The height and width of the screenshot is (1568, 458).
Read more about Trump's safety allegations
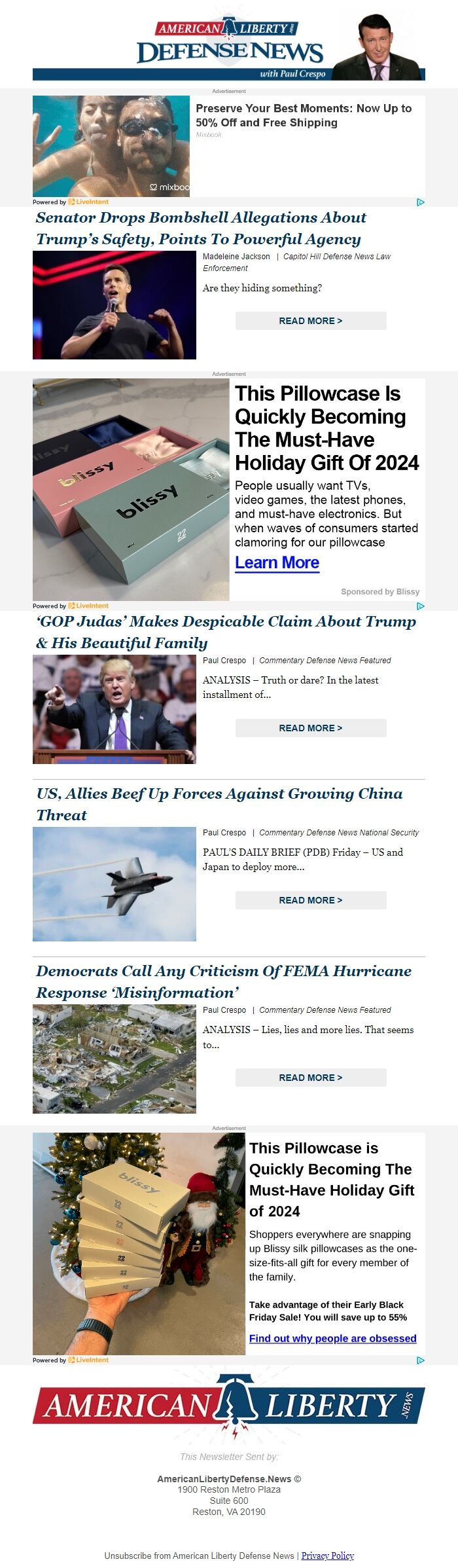click(x=310, y=321)
